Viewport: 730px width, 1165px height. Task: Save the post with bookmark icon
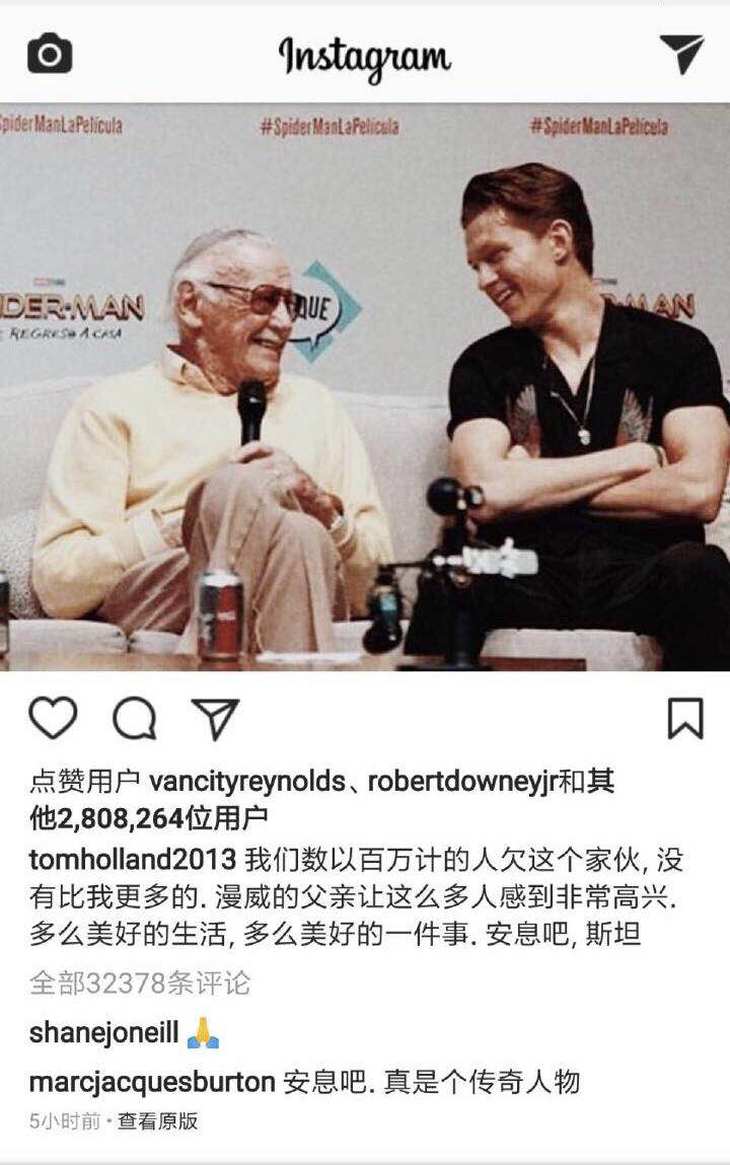pyautogui.click(x=685, y=718)
